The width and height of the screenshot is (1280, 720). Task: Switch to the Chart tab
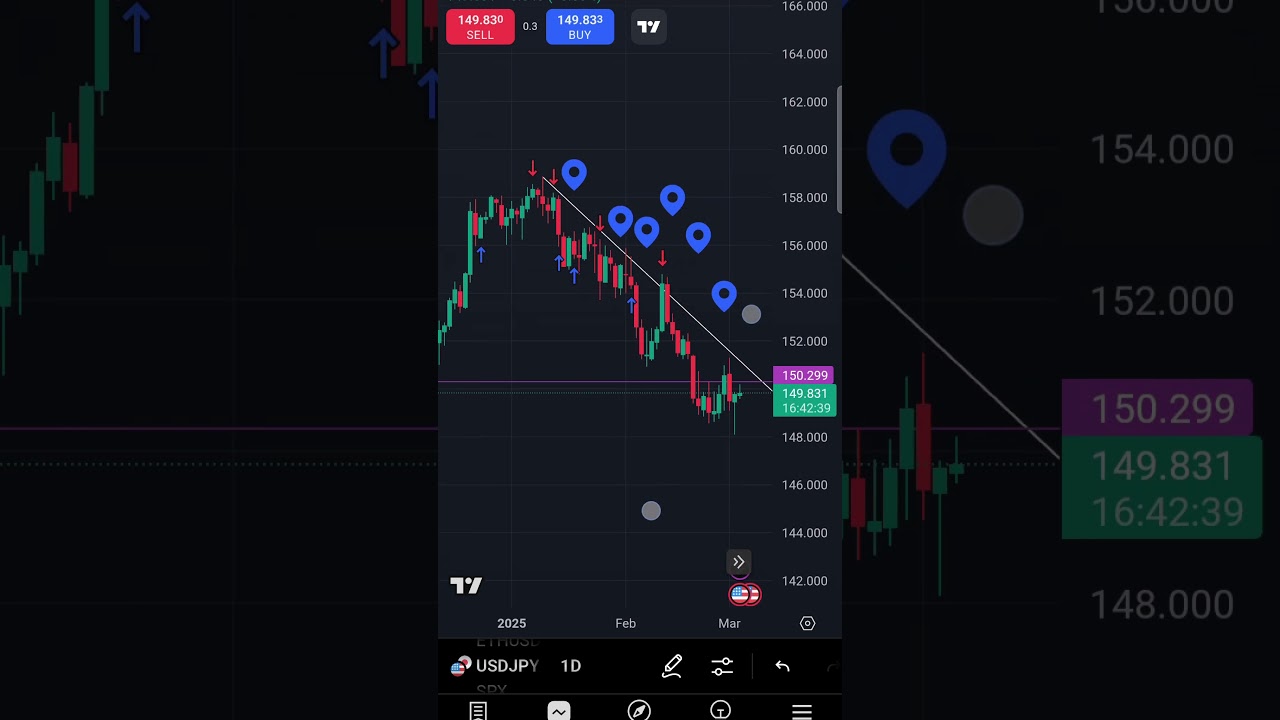click(558, 710)
